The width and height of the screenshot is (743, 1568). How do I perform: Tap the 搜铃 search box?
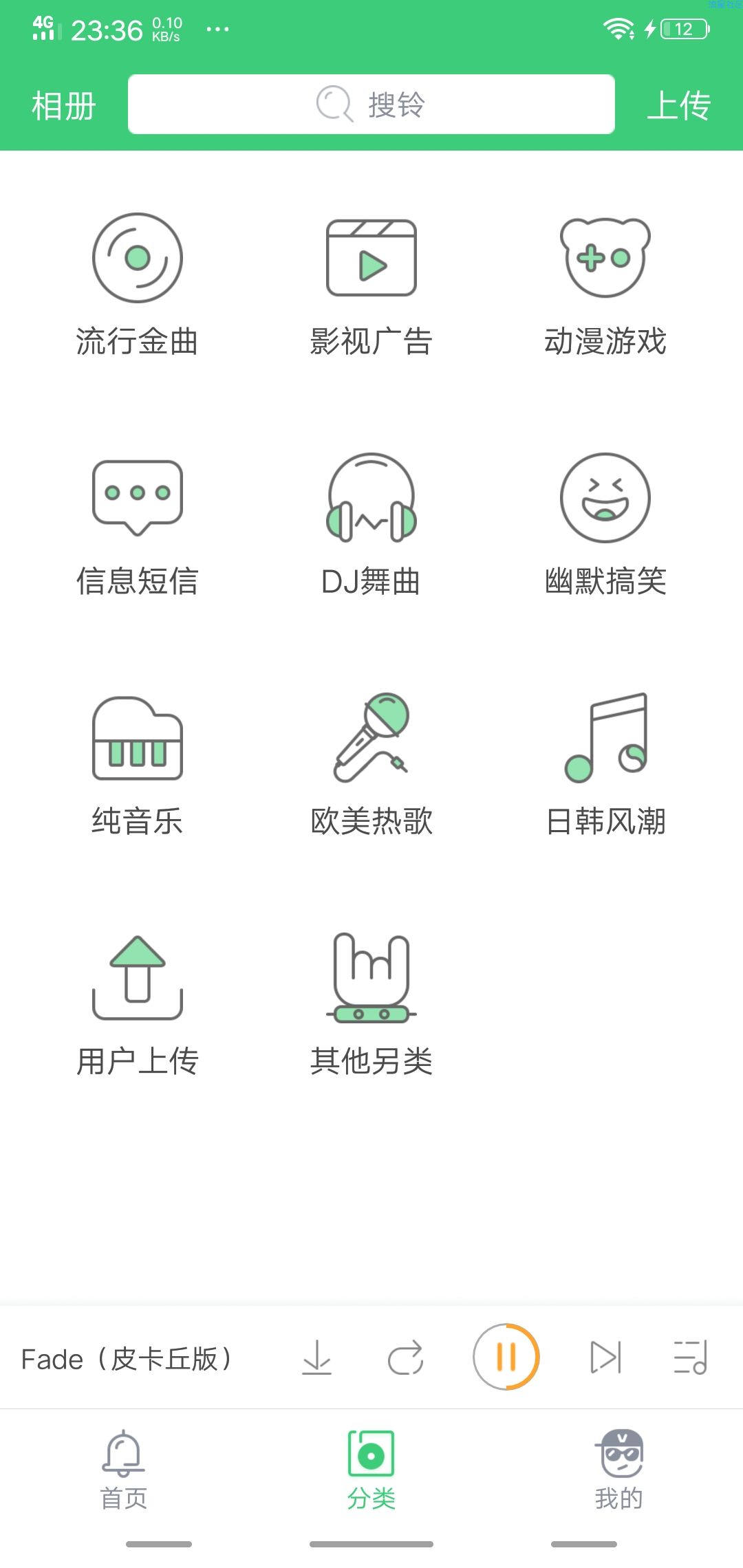click(x=371, y=105)
